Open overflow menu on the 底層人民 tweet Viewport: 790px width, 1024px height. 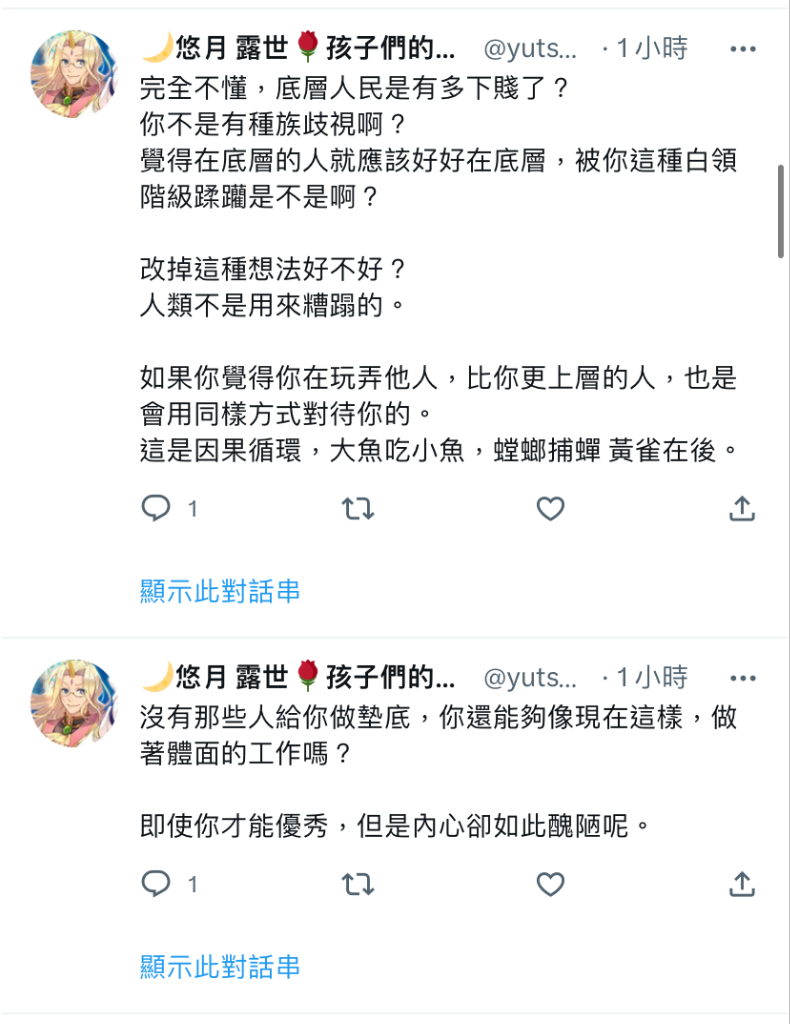point(742,48)
